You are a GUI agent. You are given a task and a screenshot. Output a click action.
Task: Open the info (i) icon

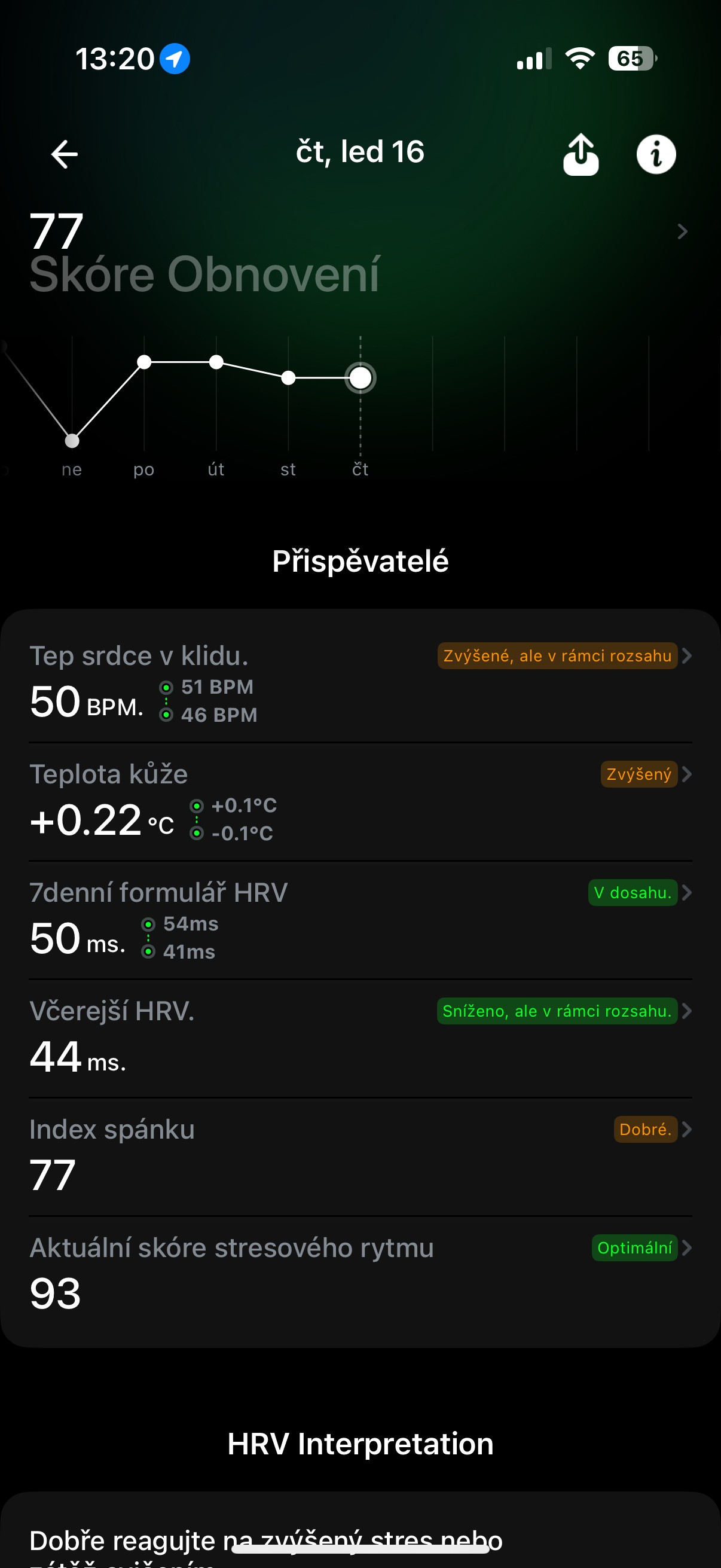[656, 153]
